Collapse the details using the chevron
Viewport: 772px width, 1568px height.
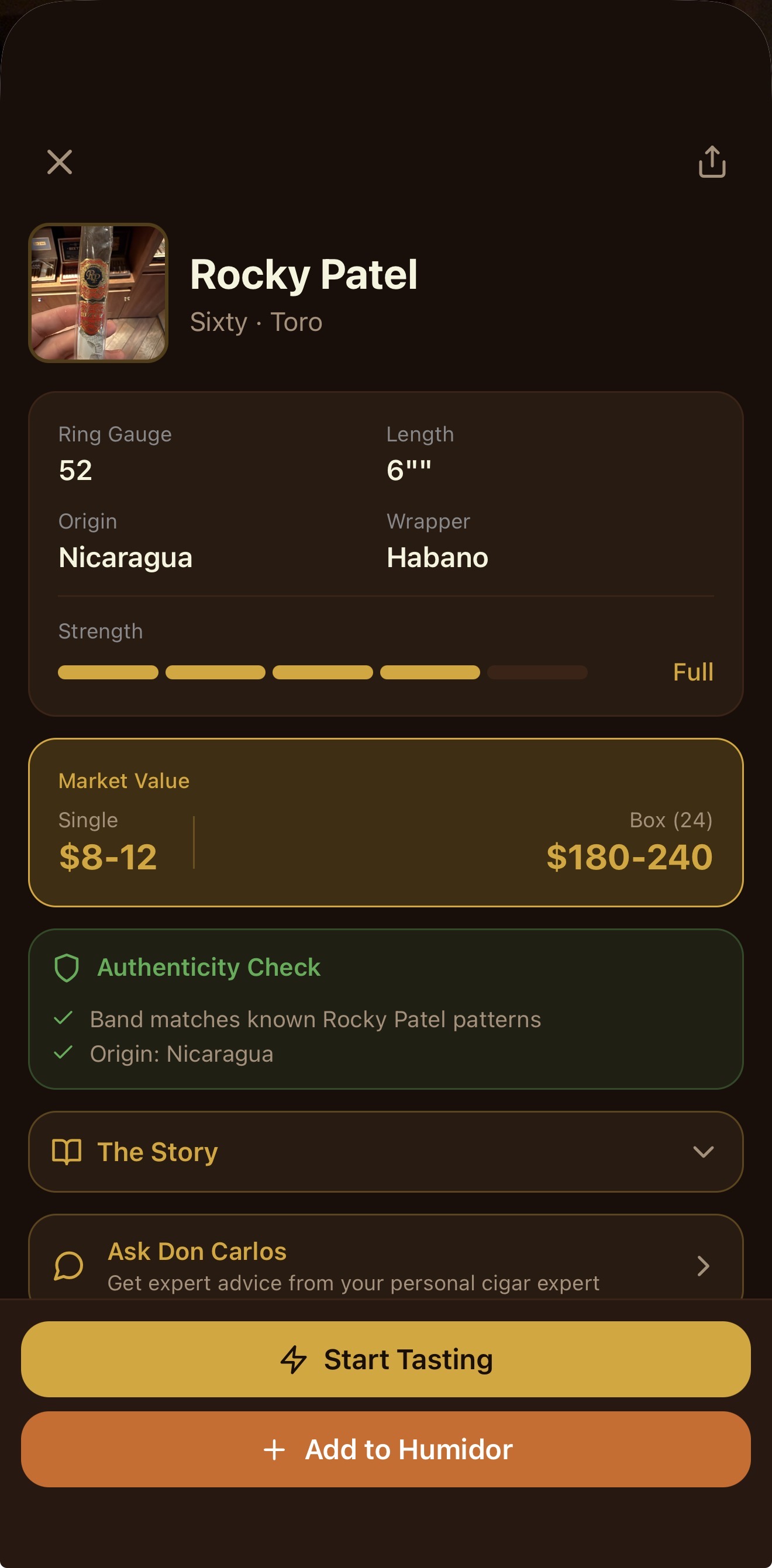point(703,1151)
